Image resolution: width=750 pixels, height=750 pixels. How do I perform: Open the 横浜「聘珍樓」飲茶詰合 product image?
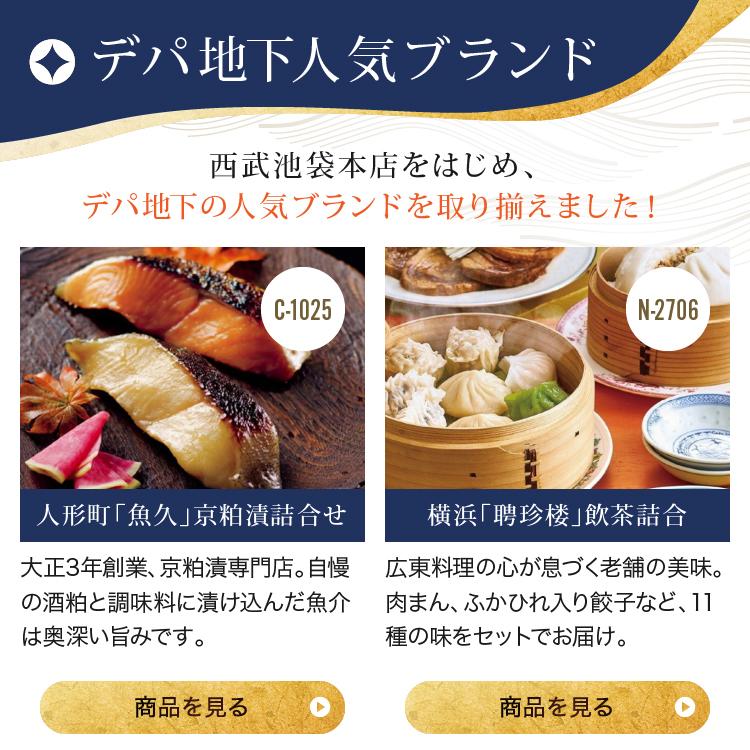tap(557, 368)
